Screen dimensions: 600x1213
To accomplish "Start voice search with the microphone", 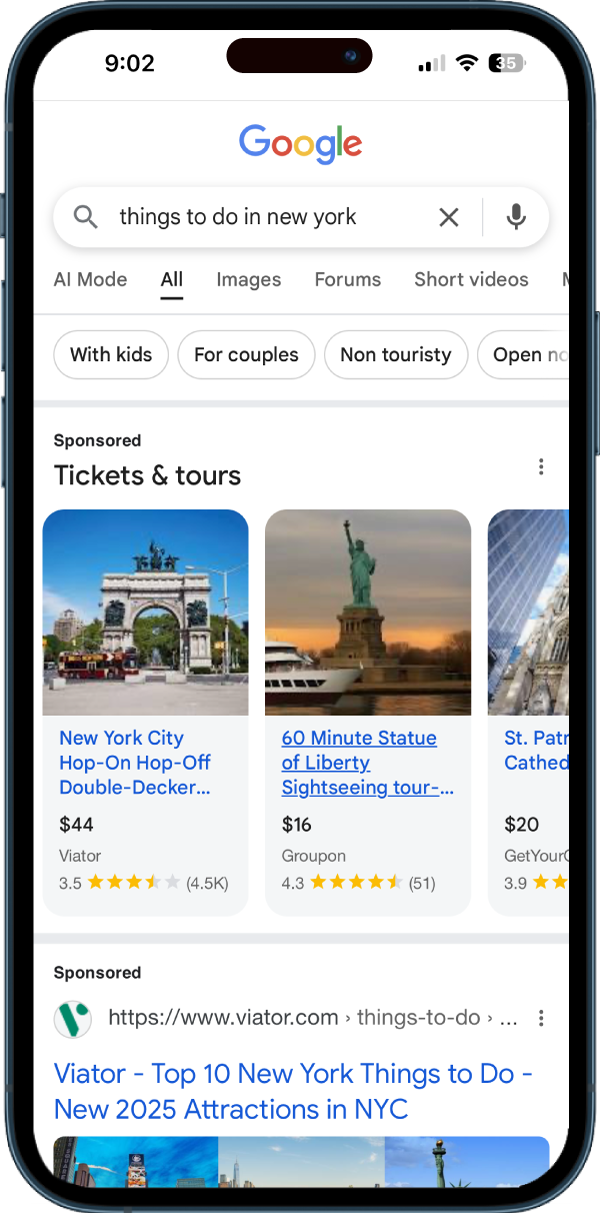I will tap(516, 217).
